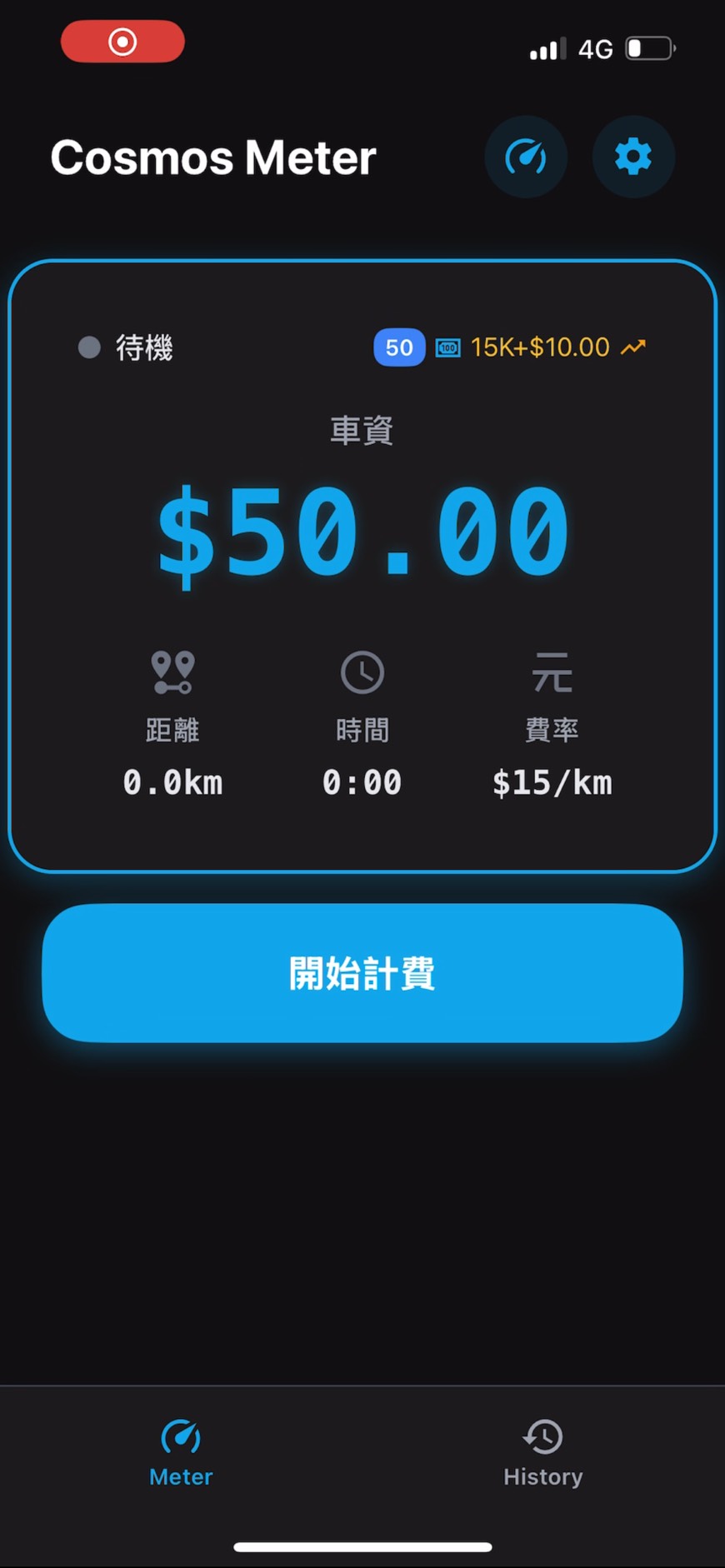The width and height of the screenshot is (725, 1568).
Task: Open the settings gear icon
Action: click(632, 157)
